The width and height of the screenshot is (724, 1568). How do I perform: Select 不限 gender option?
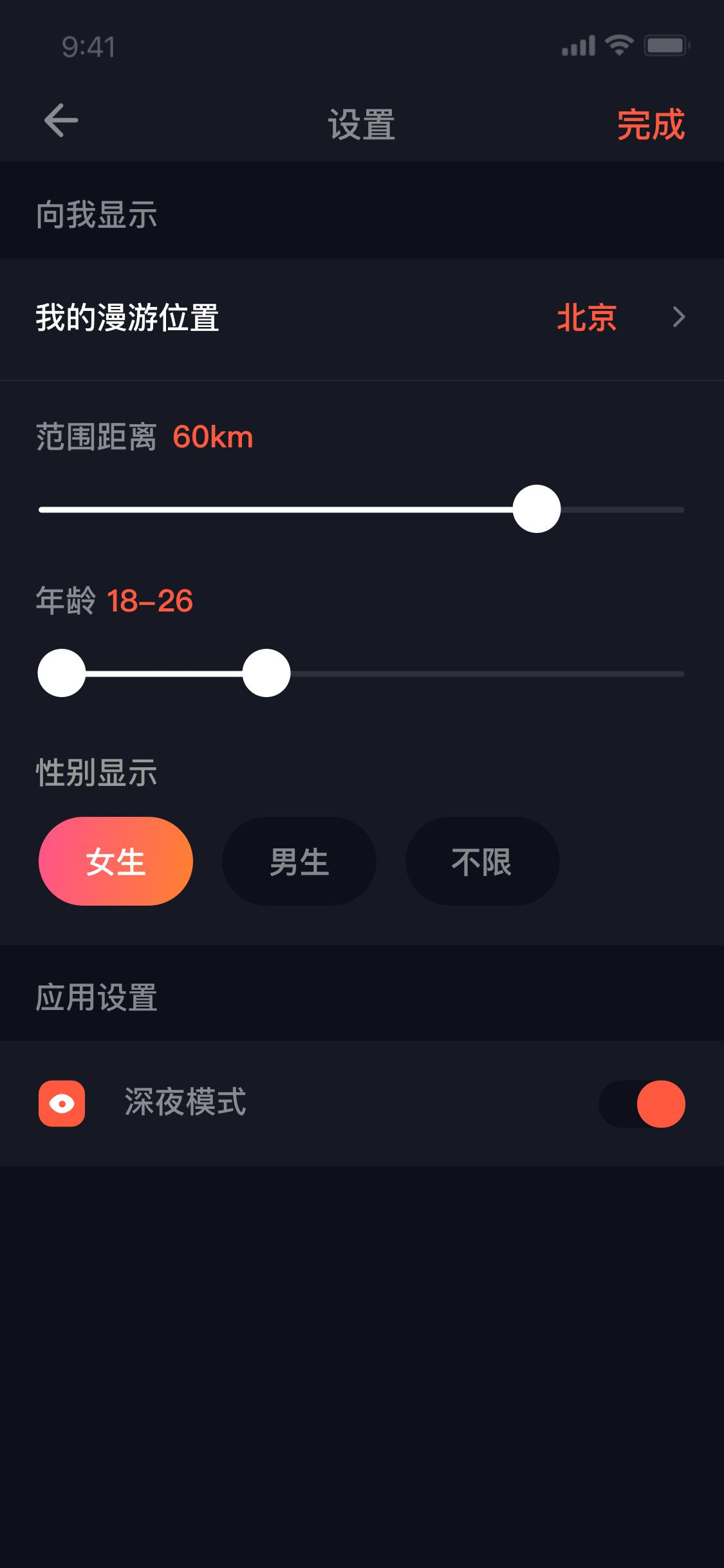tap(482, 861)
